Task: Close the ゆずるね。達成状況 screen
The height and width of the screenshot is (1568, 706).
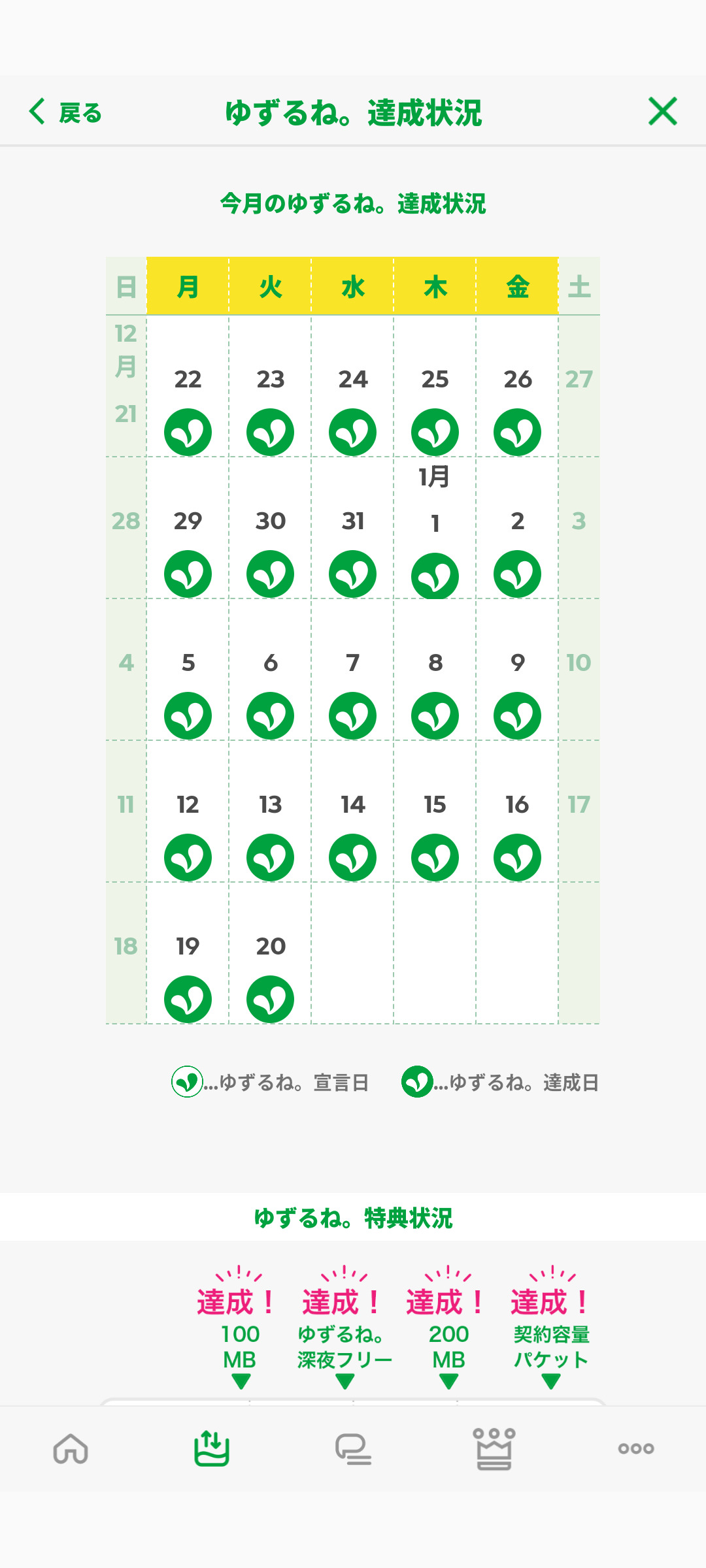Action: coord(662,112)
